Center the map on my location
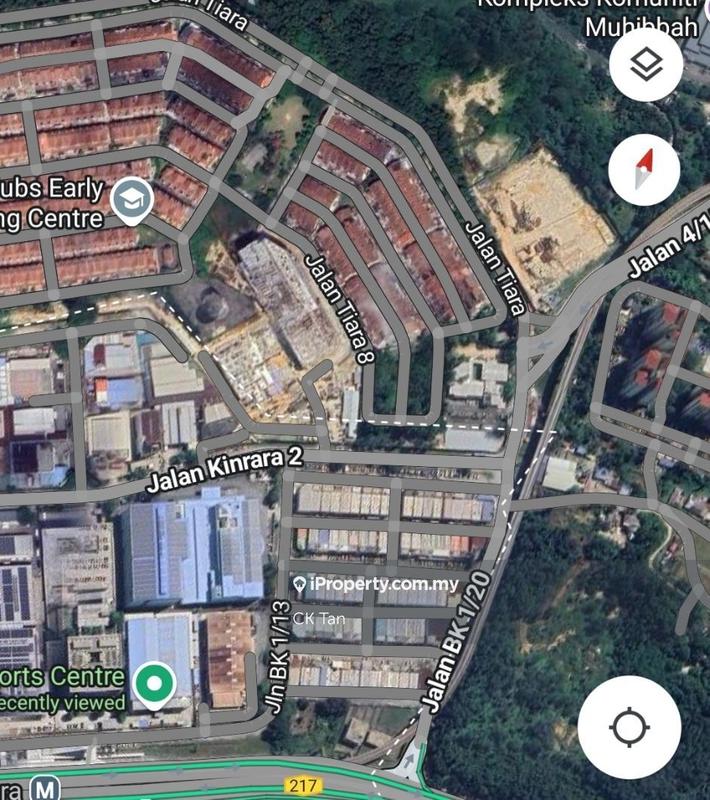 point(629,727)
